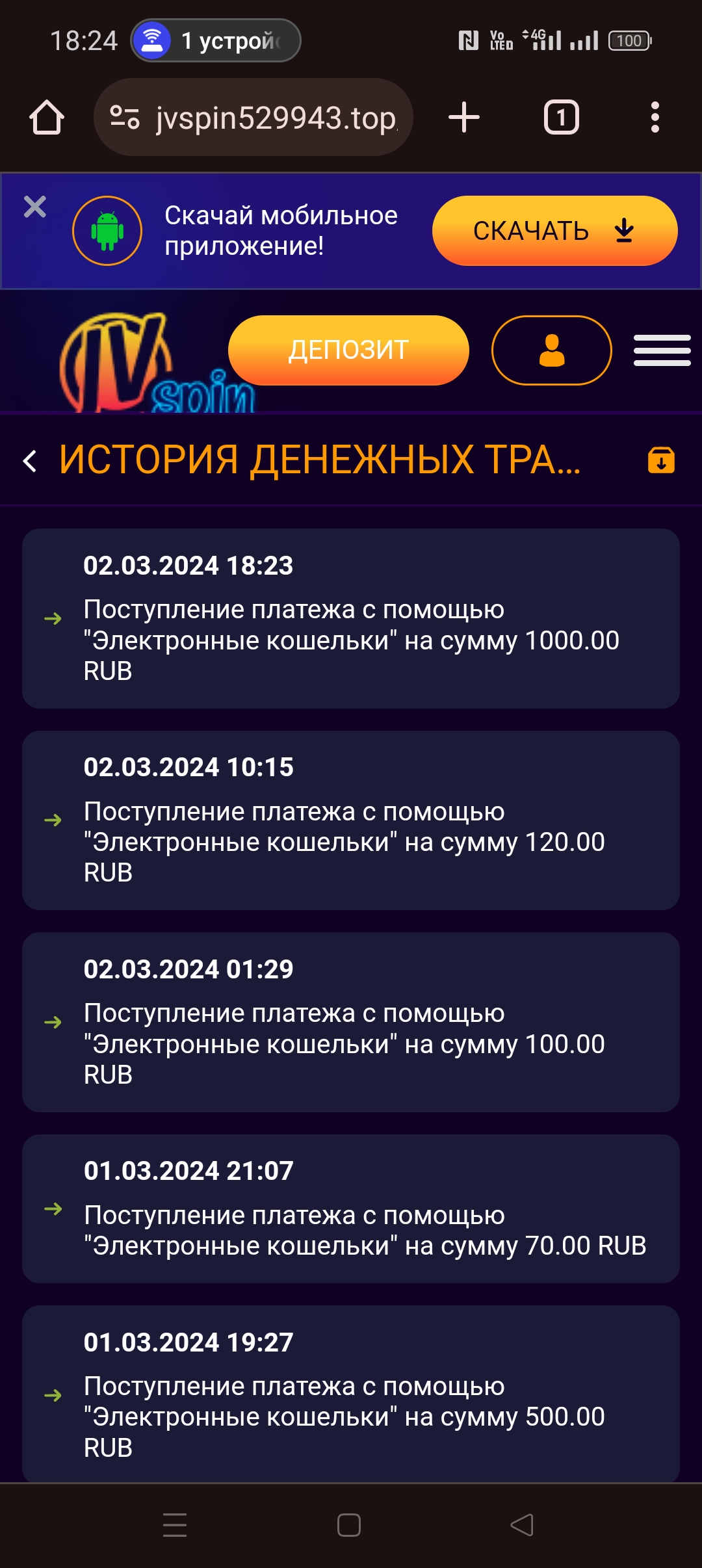Tap system back in navigation bar
The height and width of the screenshot is (1568, 702).
click(x=522, y=1524)
